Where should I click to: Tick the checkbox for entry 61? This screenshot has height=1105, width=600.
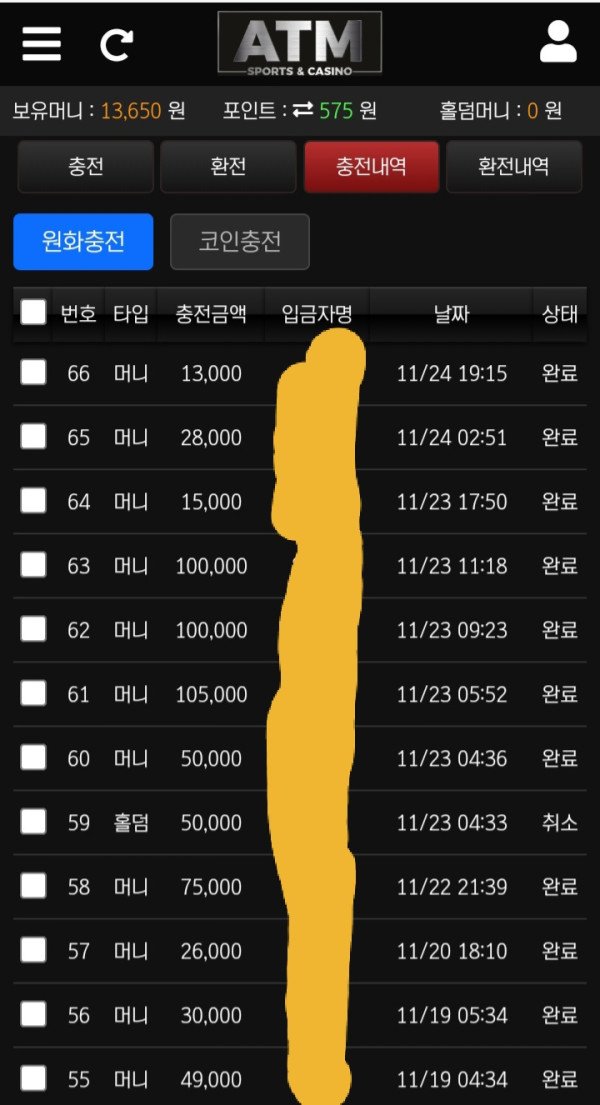coord(33,693)
